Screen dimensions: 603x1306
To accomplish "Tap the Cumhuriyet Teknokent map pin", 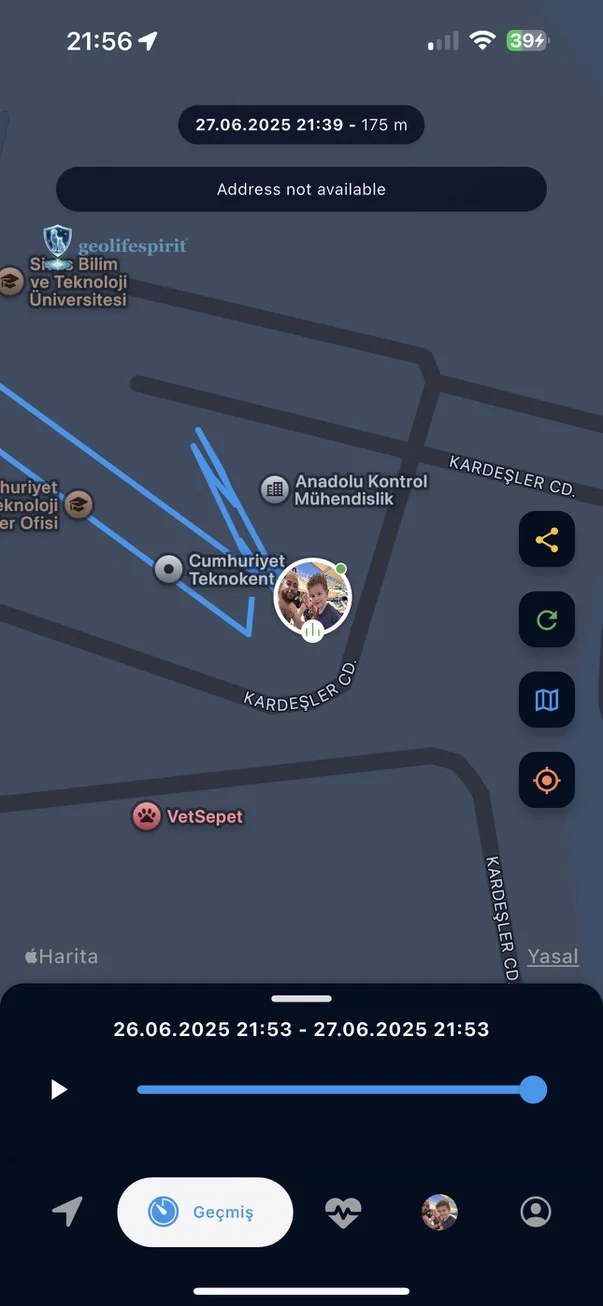I will (170, 569).
